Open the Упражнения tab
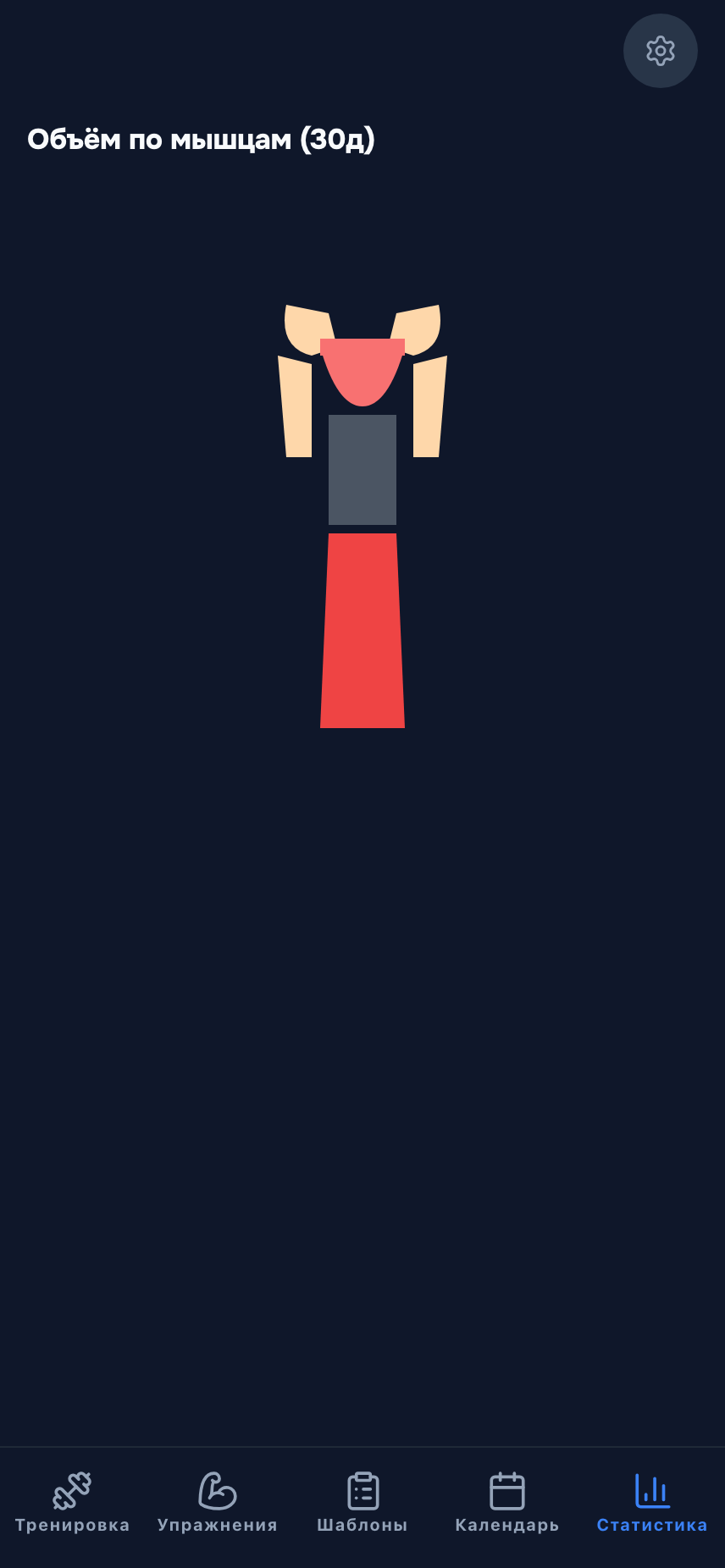 [218, 1503]
